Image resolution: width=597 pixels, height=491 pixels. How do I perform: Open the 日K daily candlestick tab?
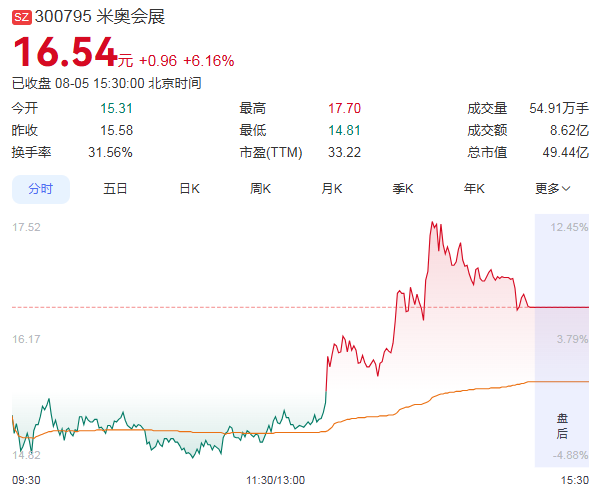[189, 189]
